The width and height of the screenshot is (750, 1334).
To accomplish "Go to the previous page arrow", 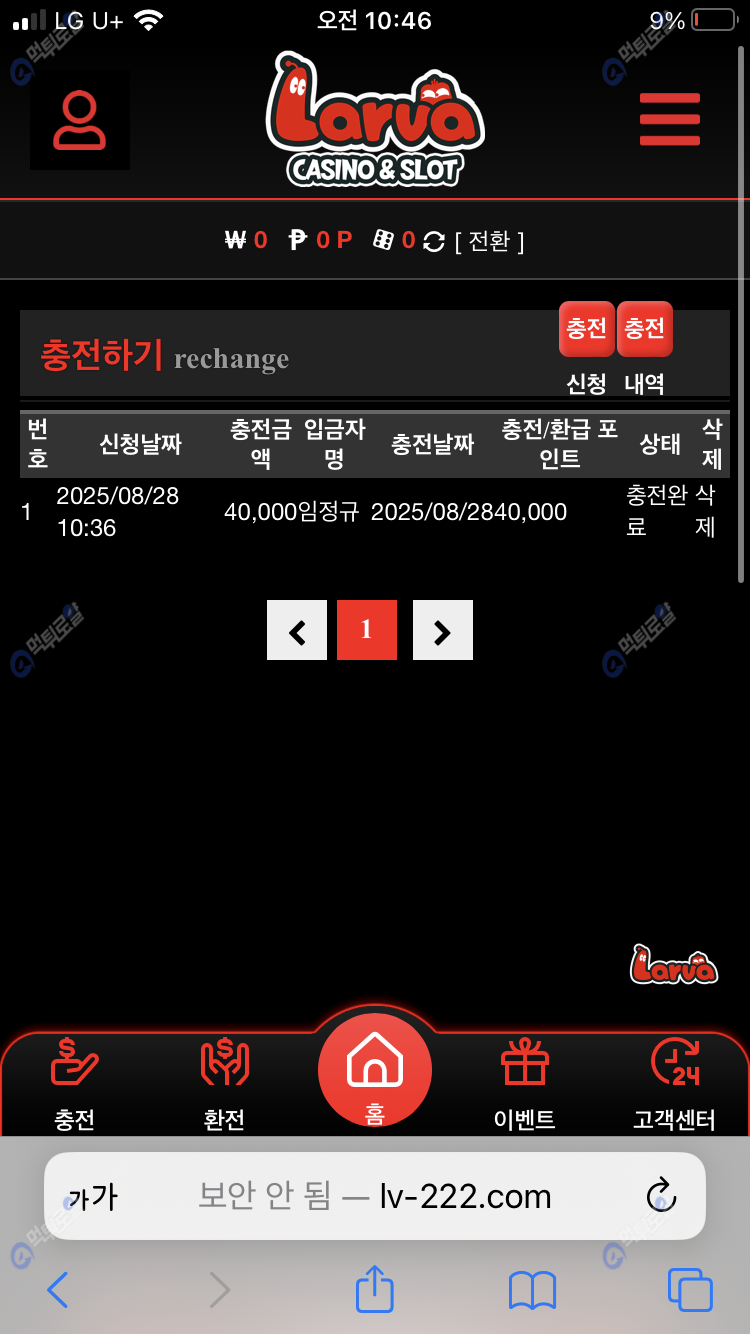I will [297, 630].
